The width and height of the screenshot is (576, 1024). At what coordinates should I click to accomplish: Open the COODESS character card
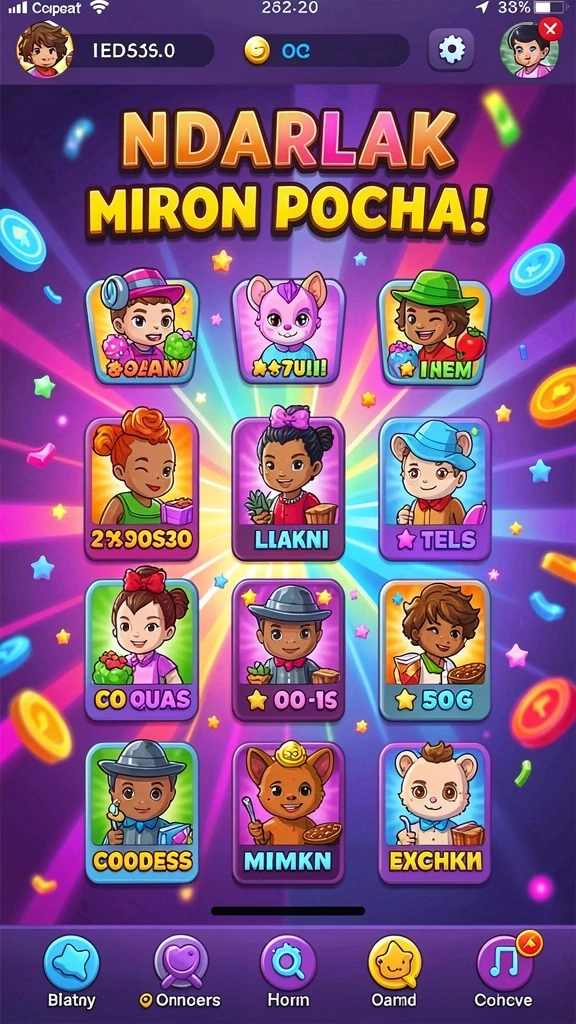click(142, 813)
